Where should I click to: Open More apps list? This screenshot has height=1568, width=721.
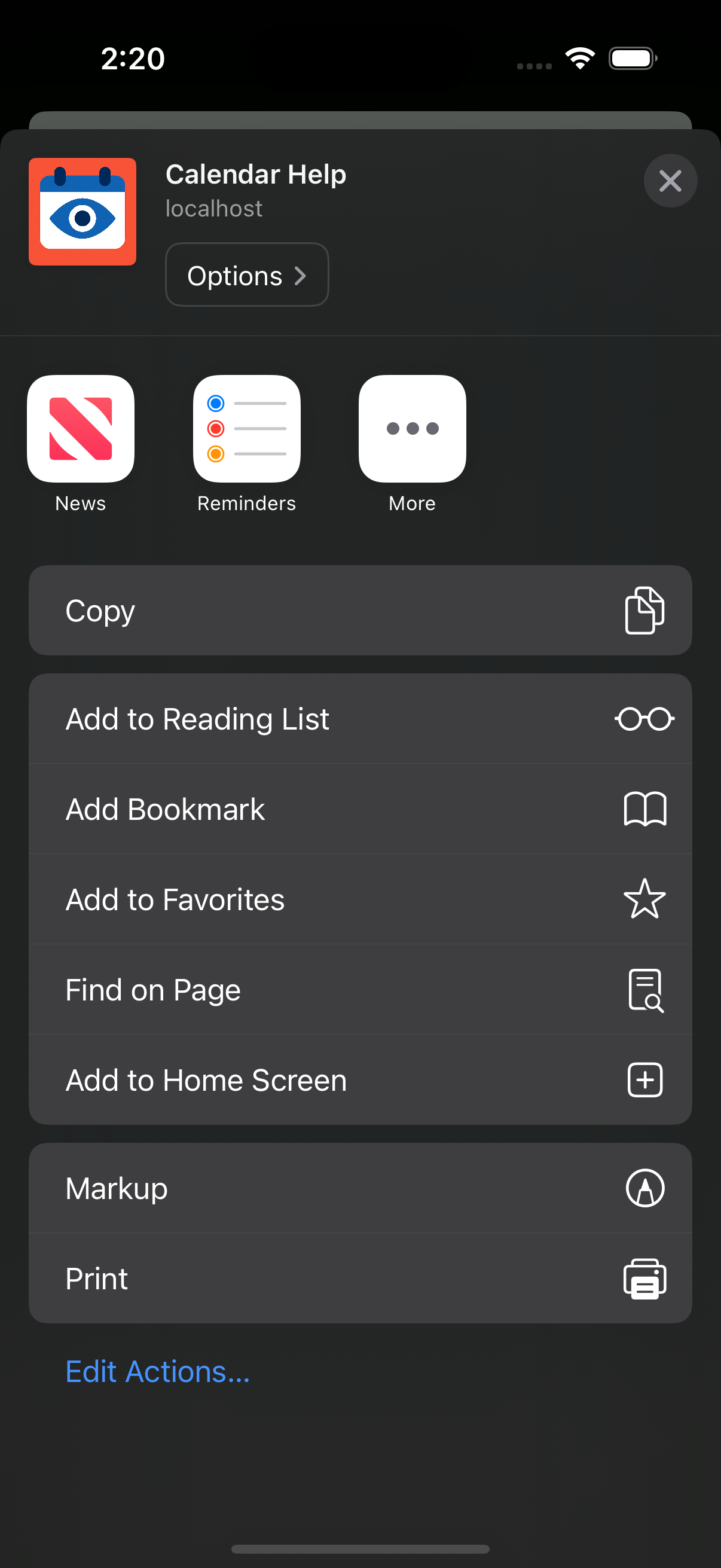point(412,429)
